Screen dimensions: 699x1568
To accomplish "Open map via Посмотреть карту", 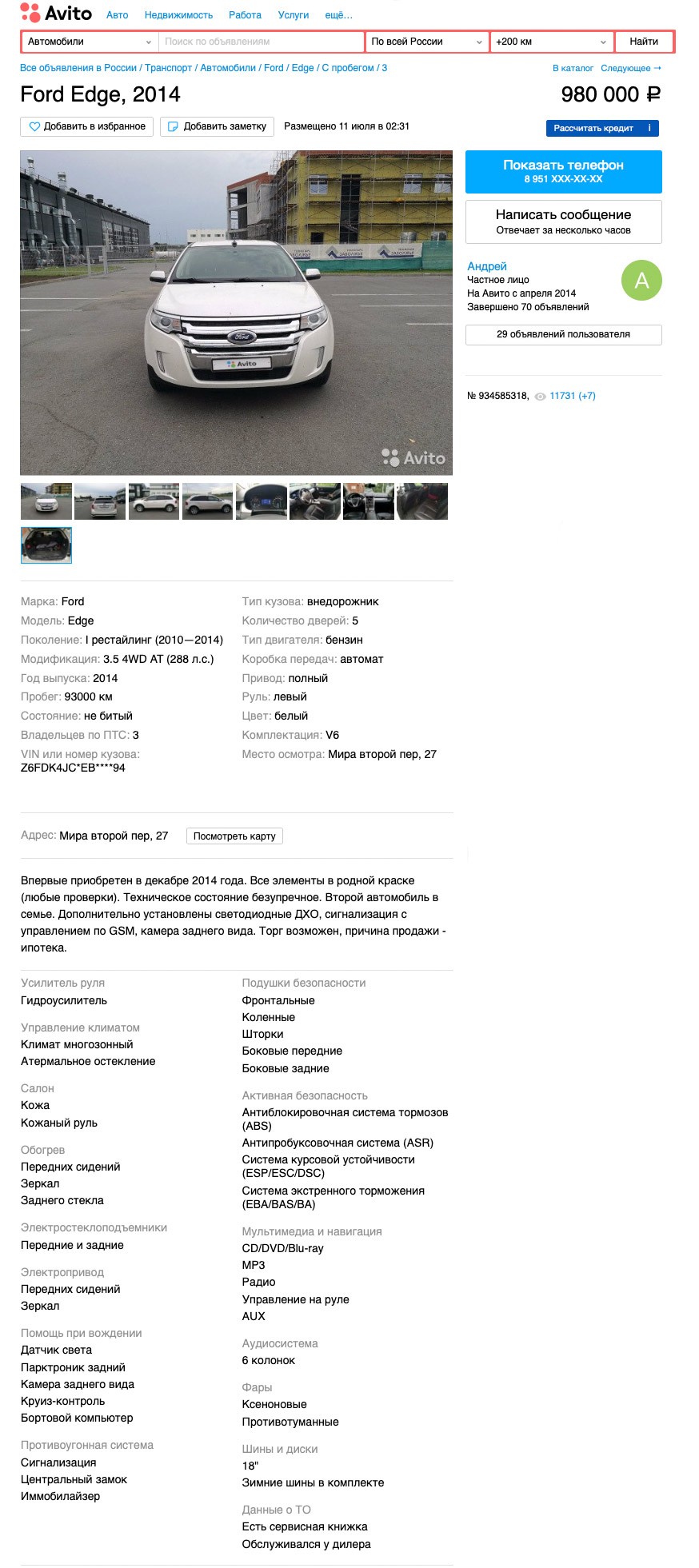I will click(234, 836).
